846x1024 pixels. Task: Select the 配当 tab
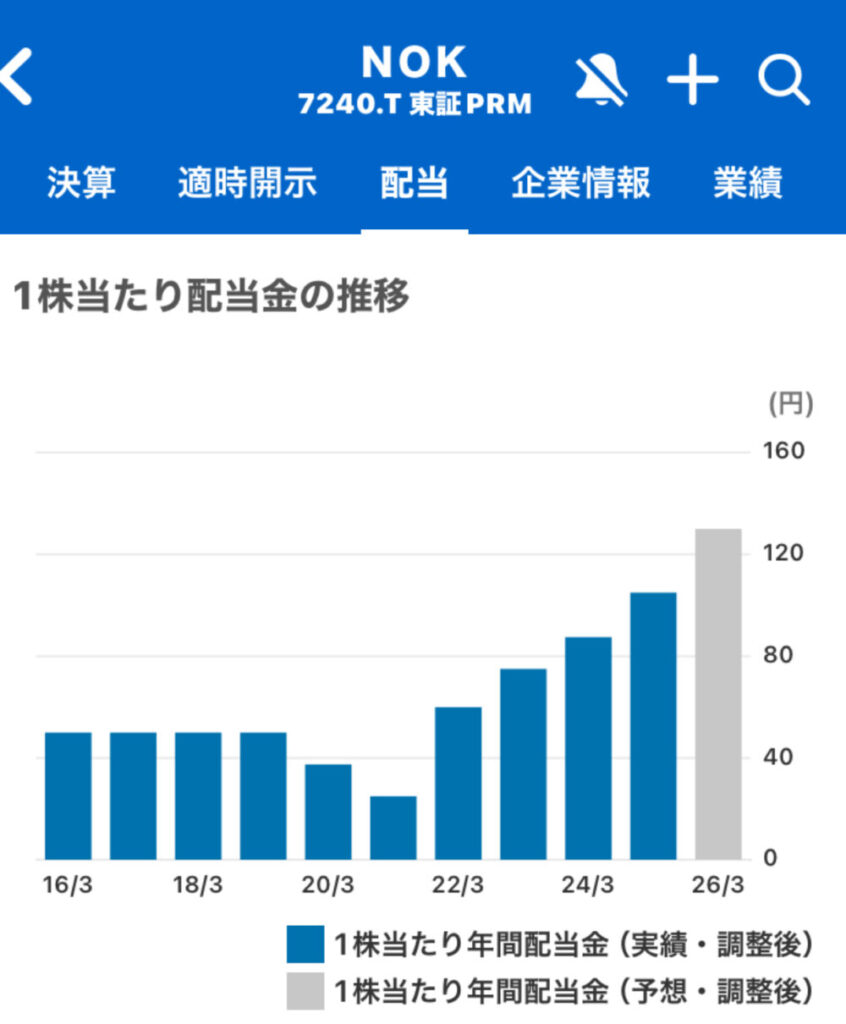tap(414, 184)
